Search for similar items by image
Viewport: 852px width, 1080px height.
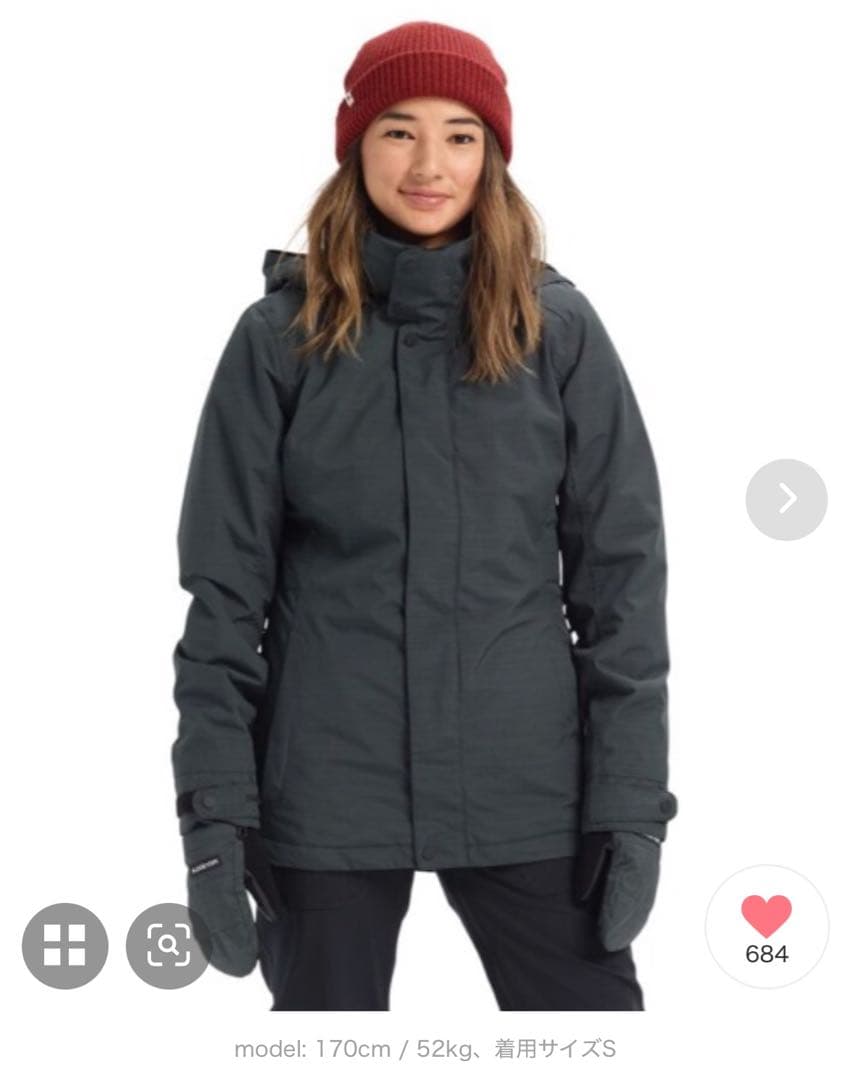click(x=168, y=945)
